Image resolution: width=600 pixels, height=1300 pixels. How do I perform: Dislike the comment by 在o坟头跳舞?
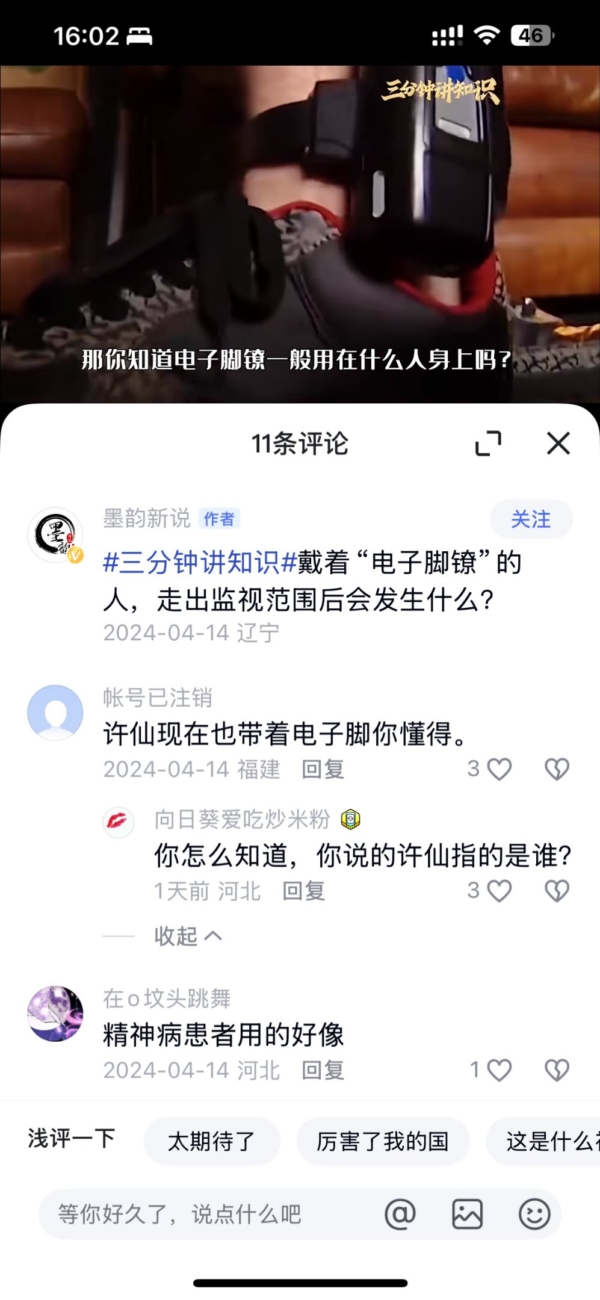point(556,1070)
